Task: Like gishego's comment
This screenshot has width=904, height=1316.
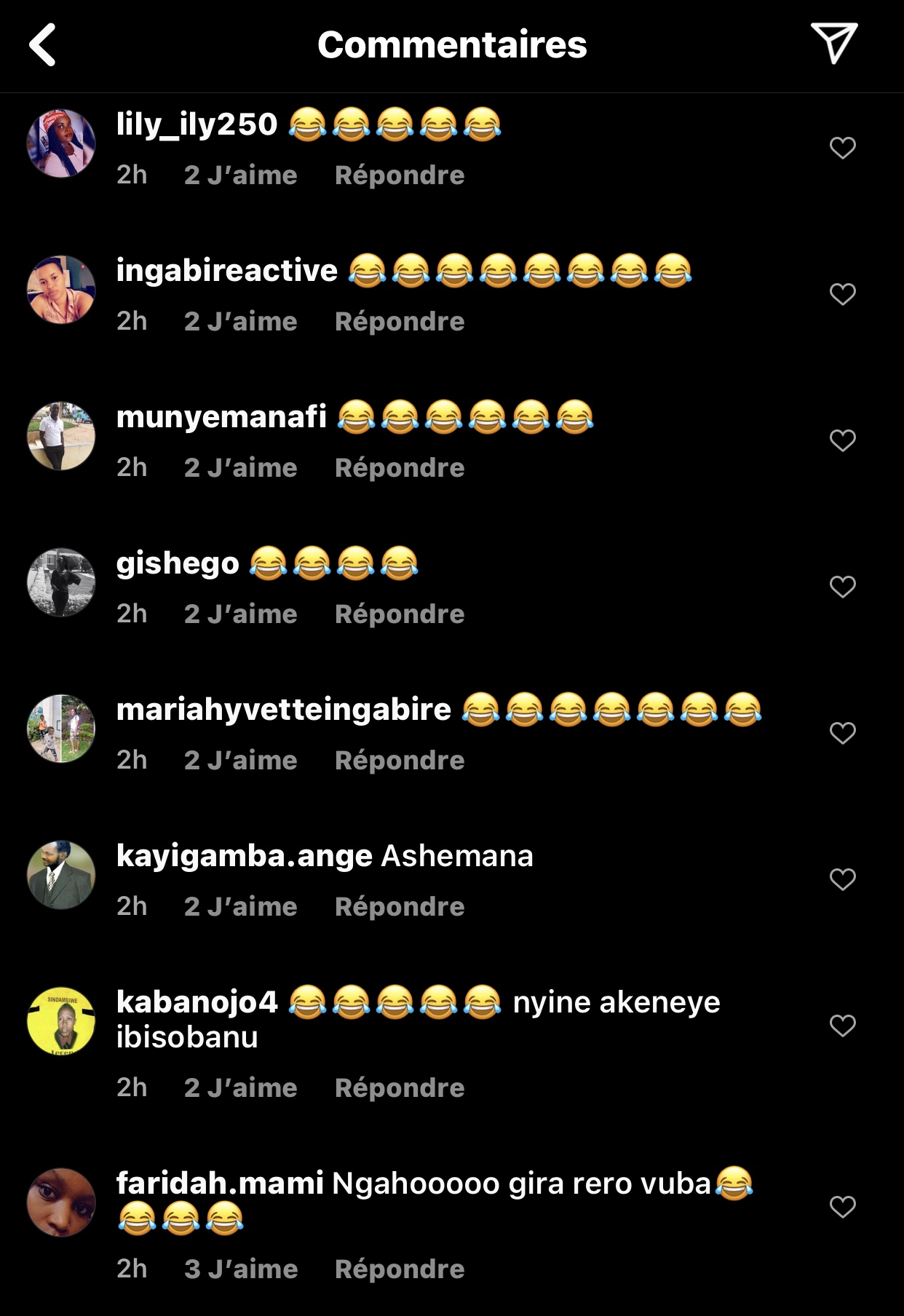Action: pos(842,587)
